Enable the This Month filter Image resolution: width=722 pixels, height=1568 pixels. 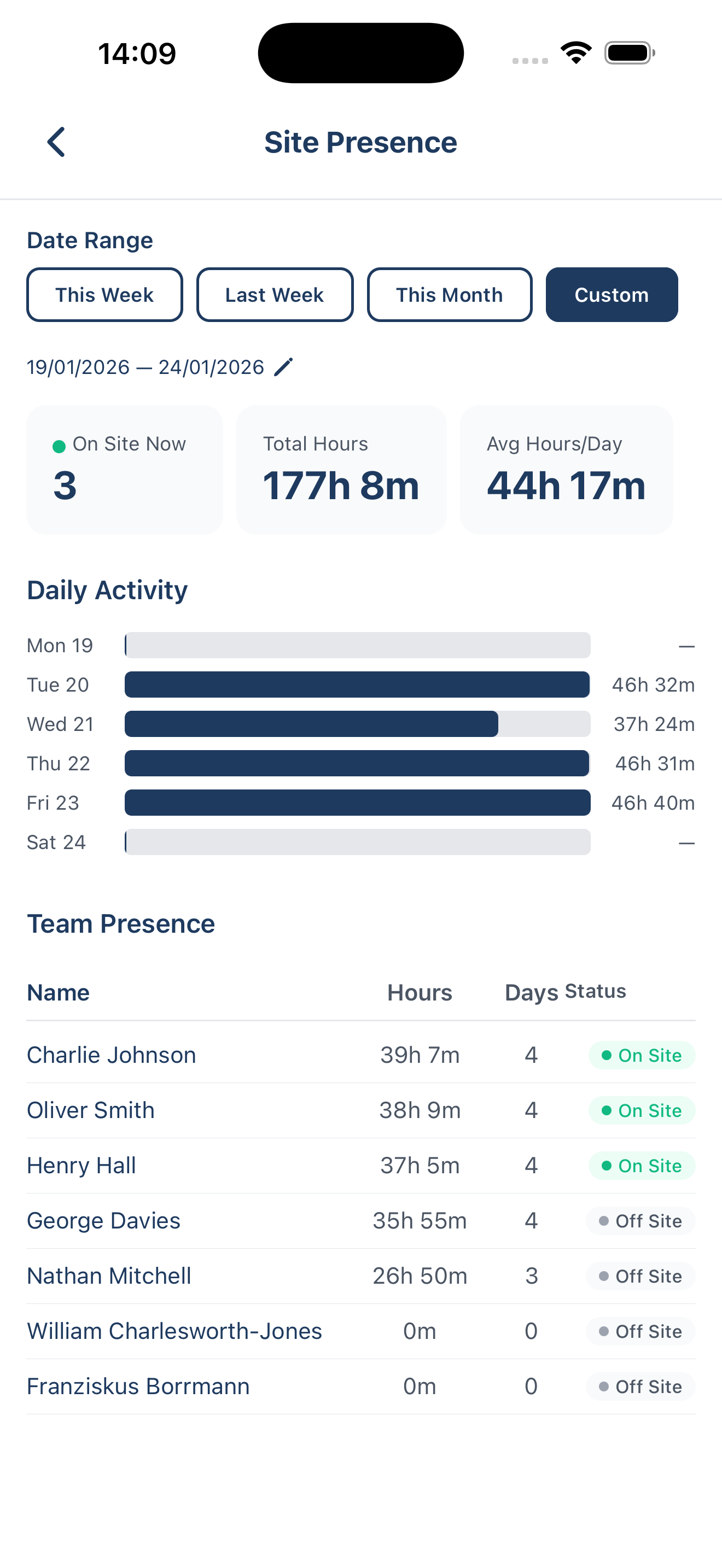449,295
